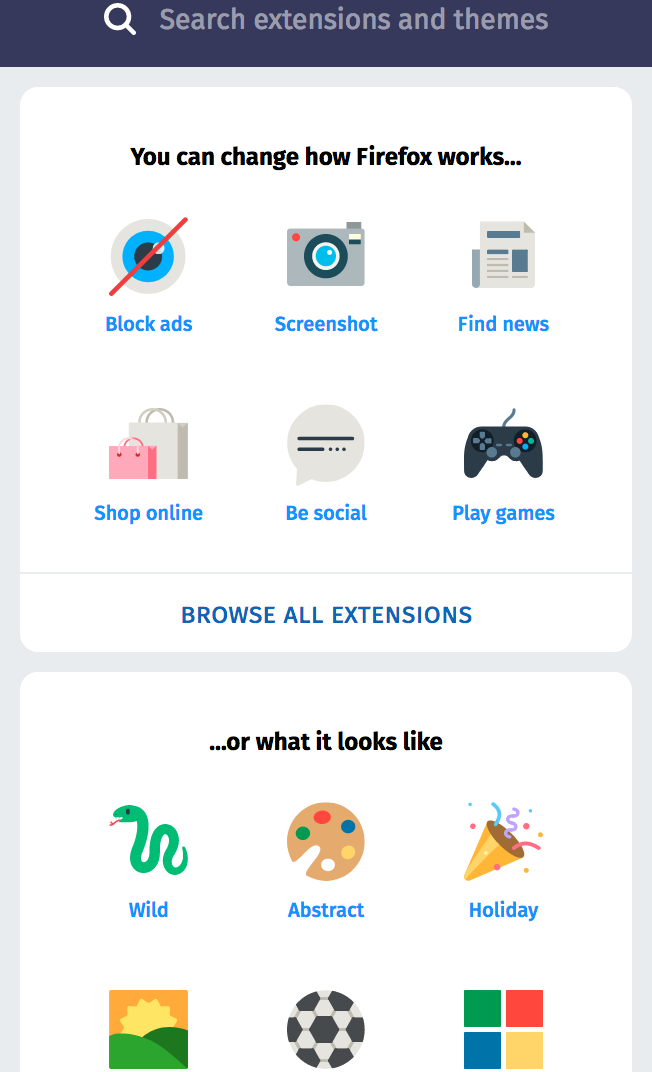Tap the search extensions and themes field
Viewport: 652px width, 1072px height.
click(353, 20)
